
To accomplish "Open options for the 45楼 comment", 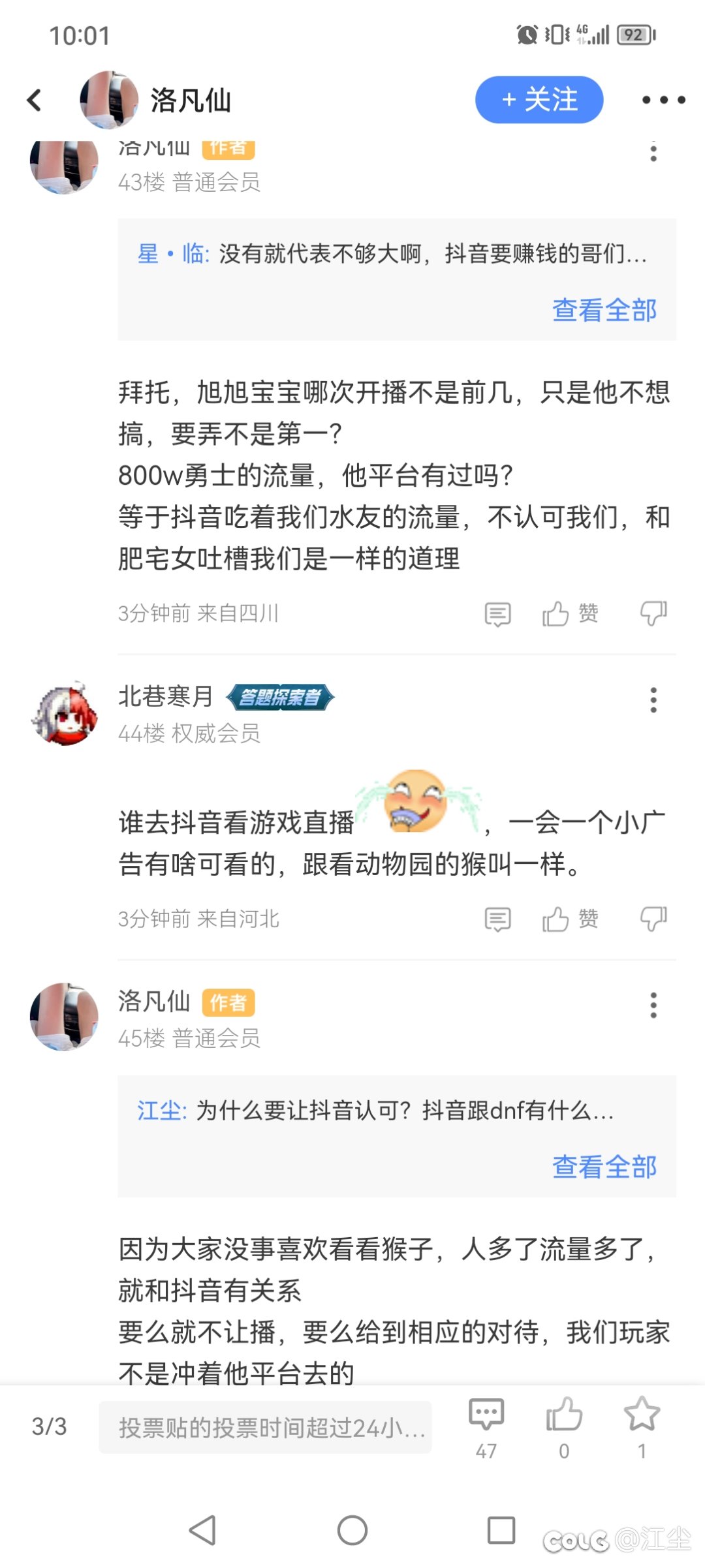I will coord(653,1005).
